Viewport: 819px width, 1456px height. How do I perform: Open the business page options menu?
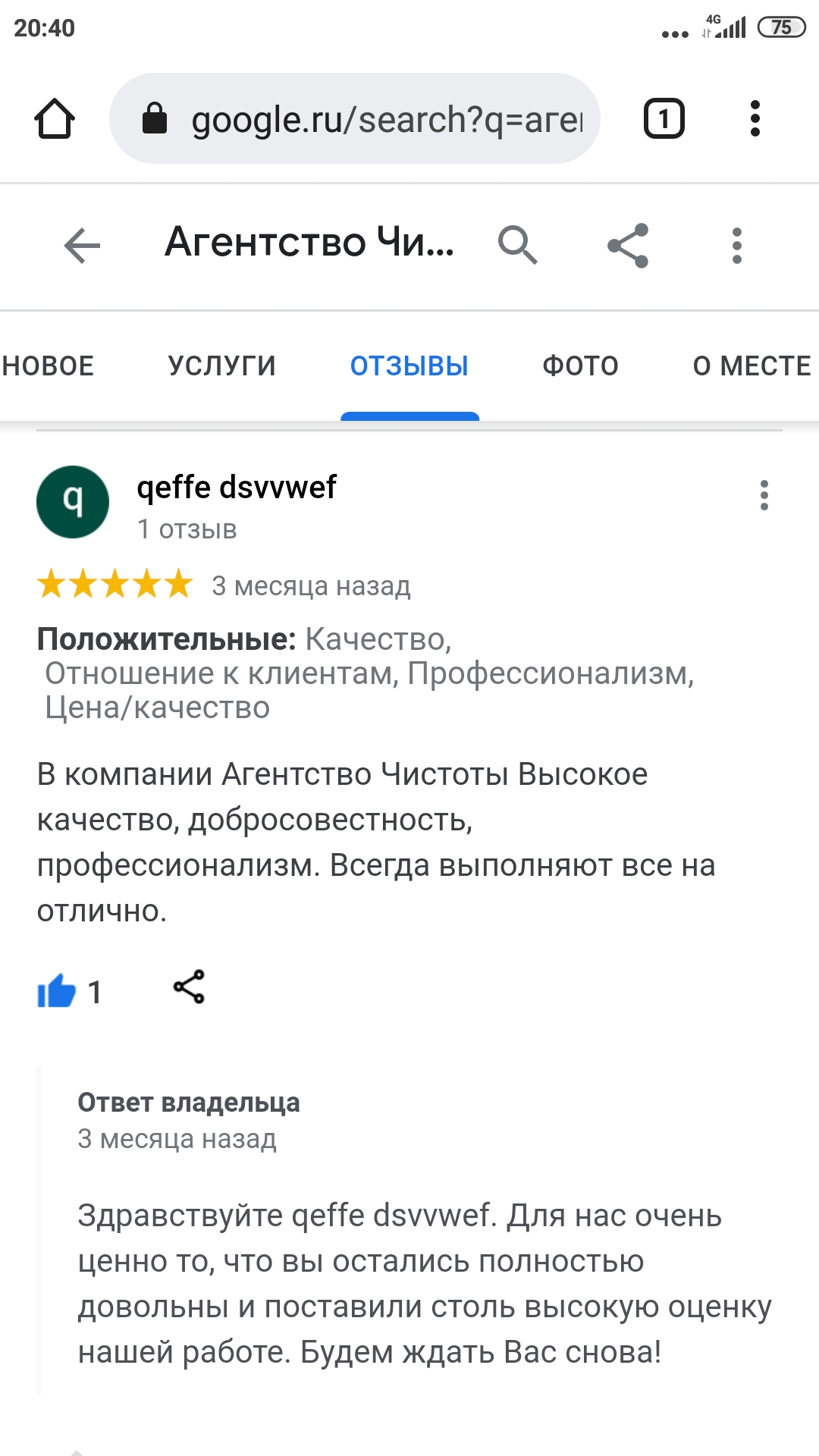click(736, 246)
